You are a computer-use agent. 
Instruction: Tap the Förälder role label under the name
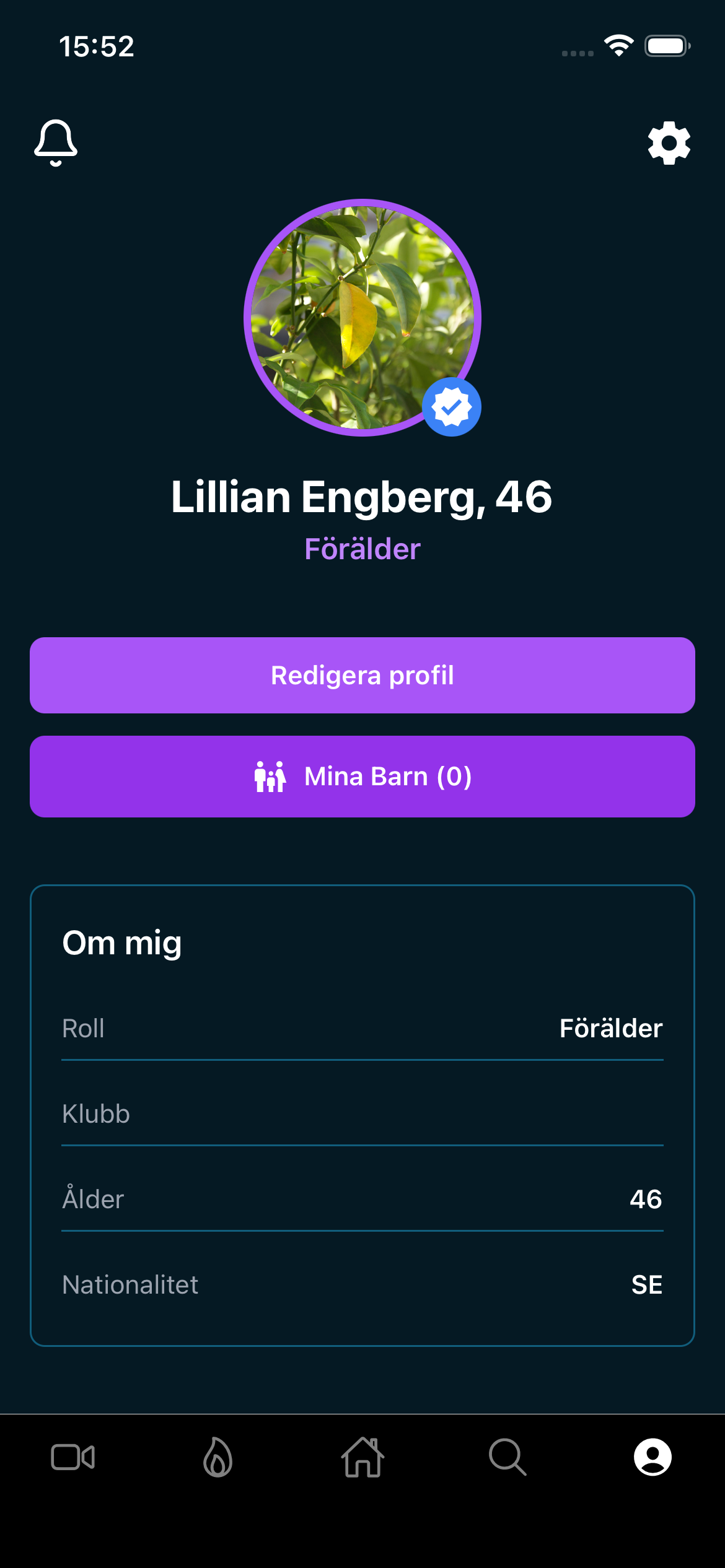click(362, 549)
